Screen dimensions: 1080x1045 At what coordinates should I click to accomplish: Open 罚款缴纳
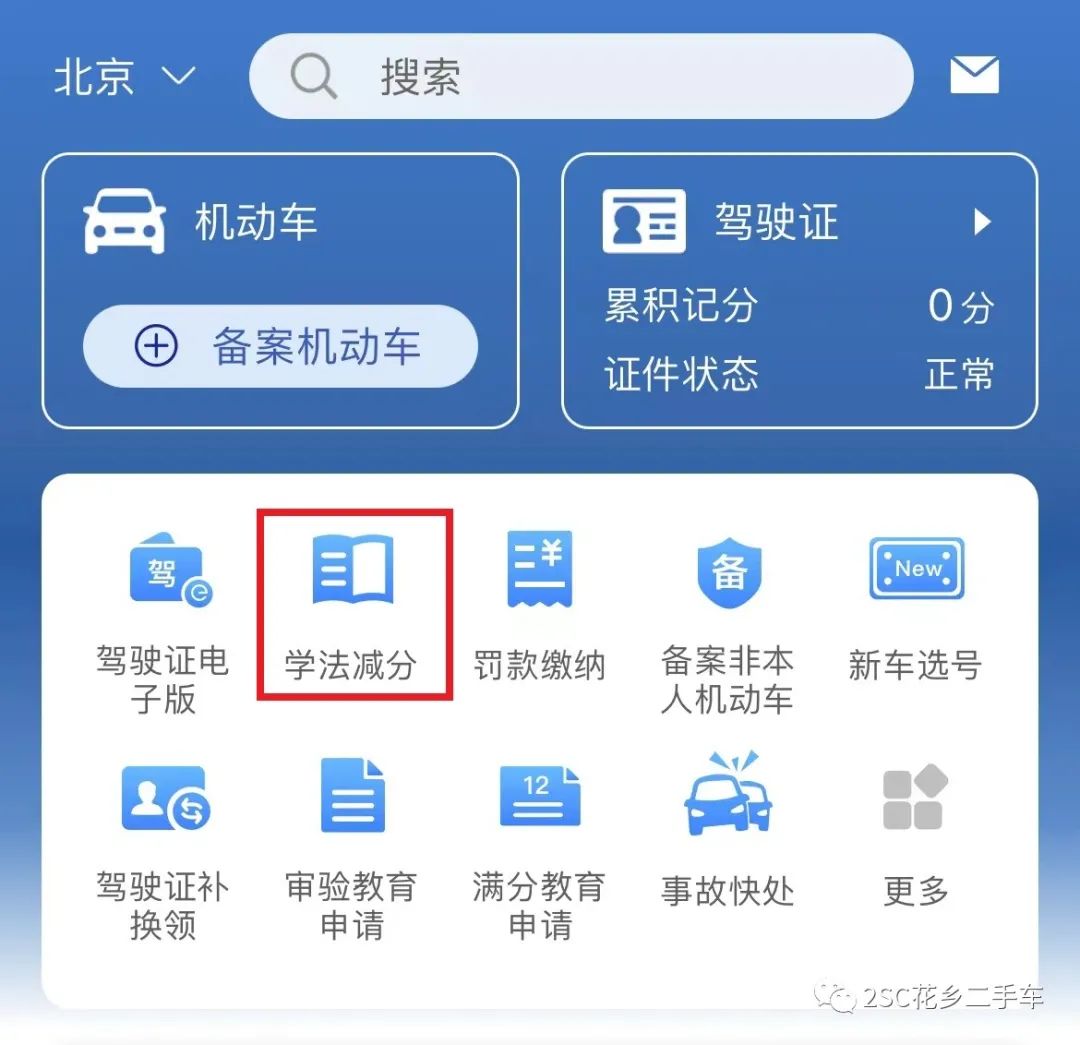540,605
